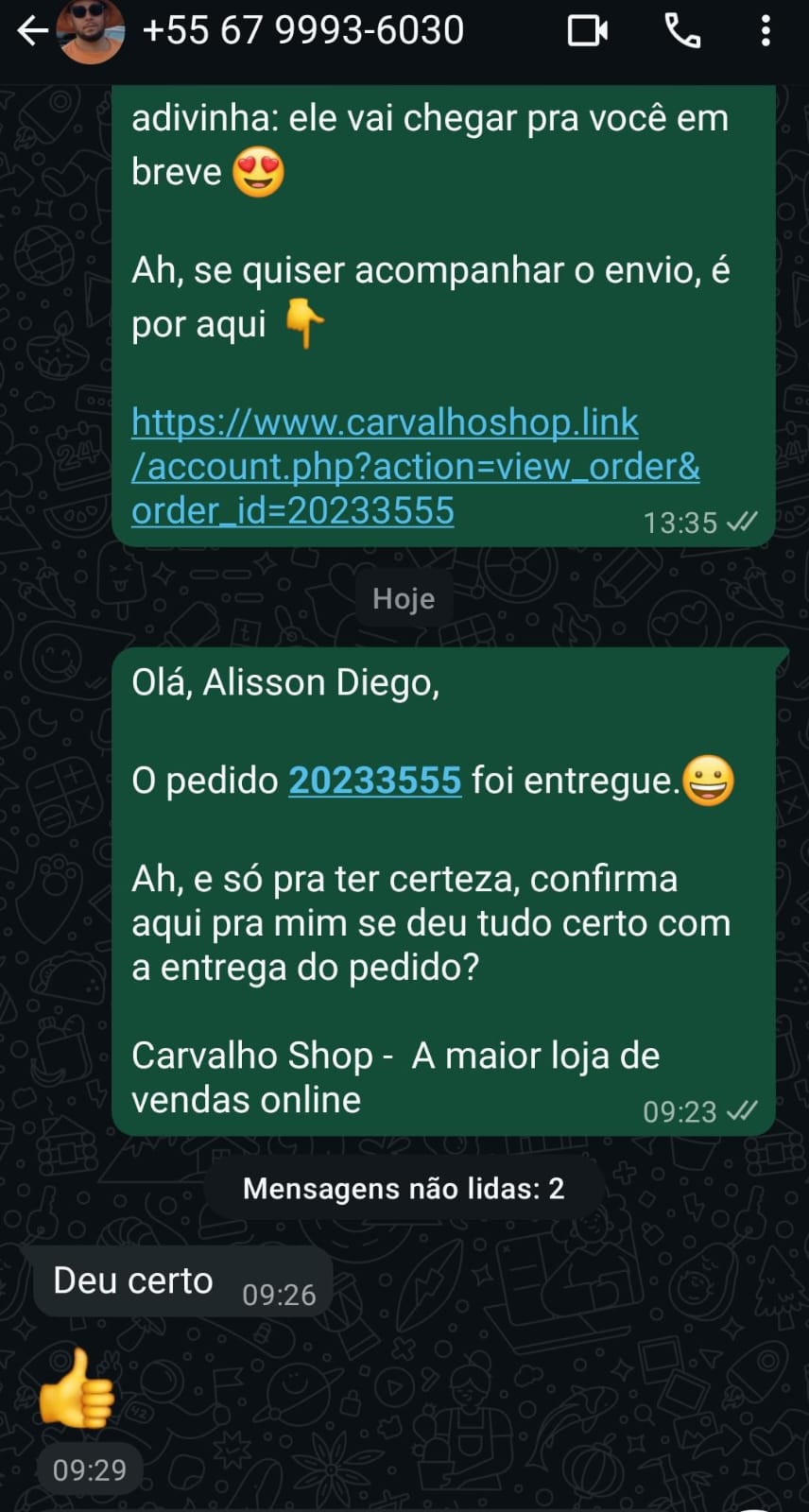Start a voice call
809x1512 pixels.
coord(682,31)
